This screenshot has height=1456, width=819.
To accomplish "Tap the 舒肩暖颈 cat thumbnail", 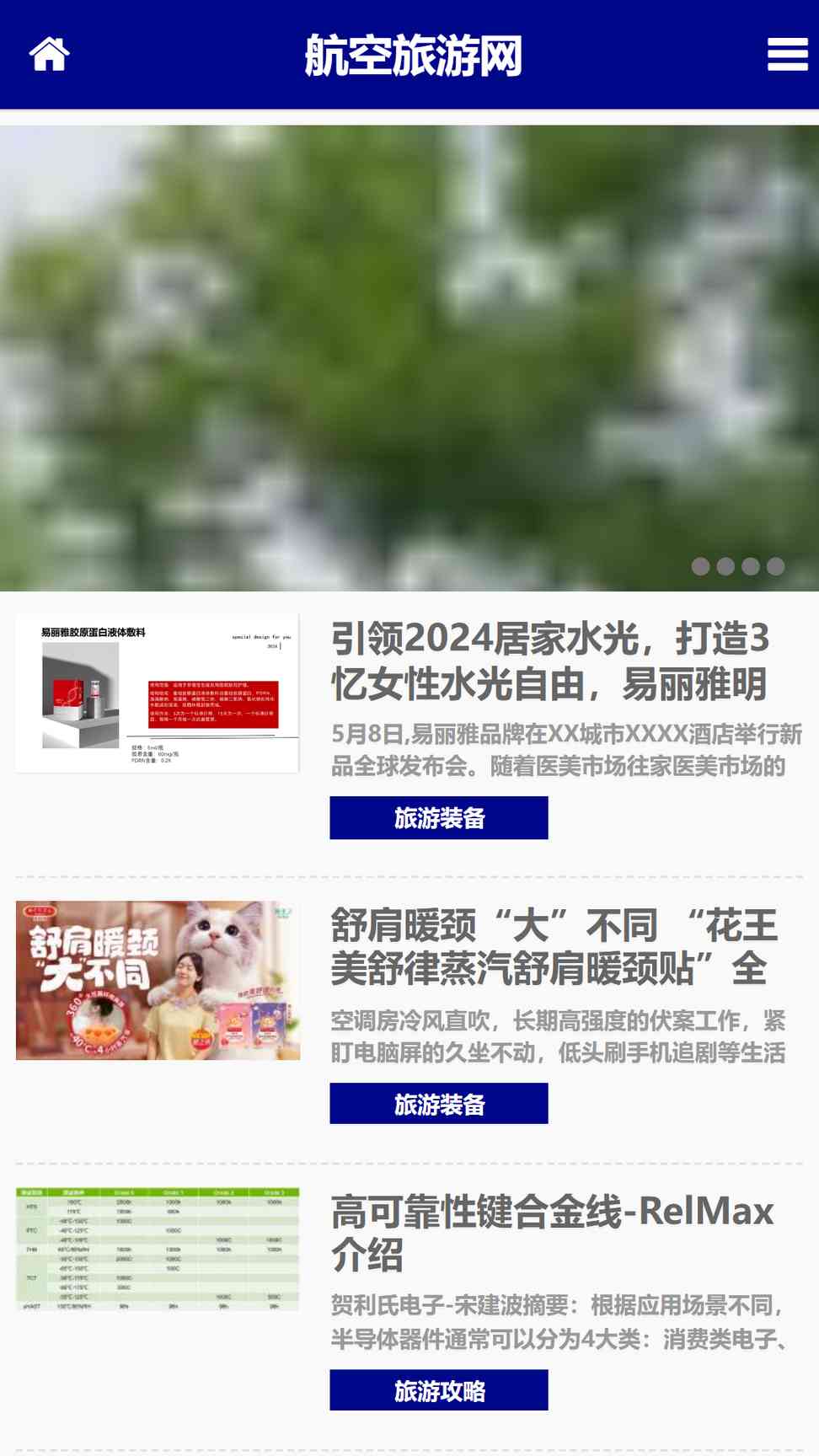I will pyautogui.click(x=158, y=980).
